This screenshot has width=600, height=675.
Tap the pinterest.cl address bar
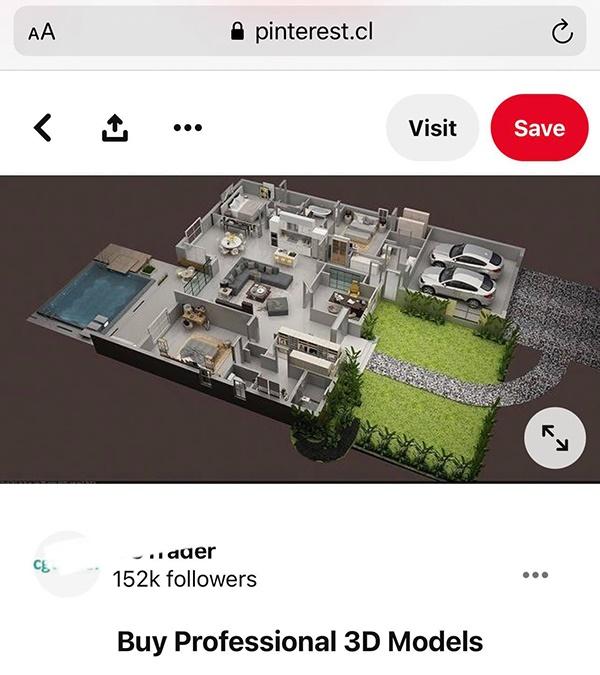tap(300, 32)
